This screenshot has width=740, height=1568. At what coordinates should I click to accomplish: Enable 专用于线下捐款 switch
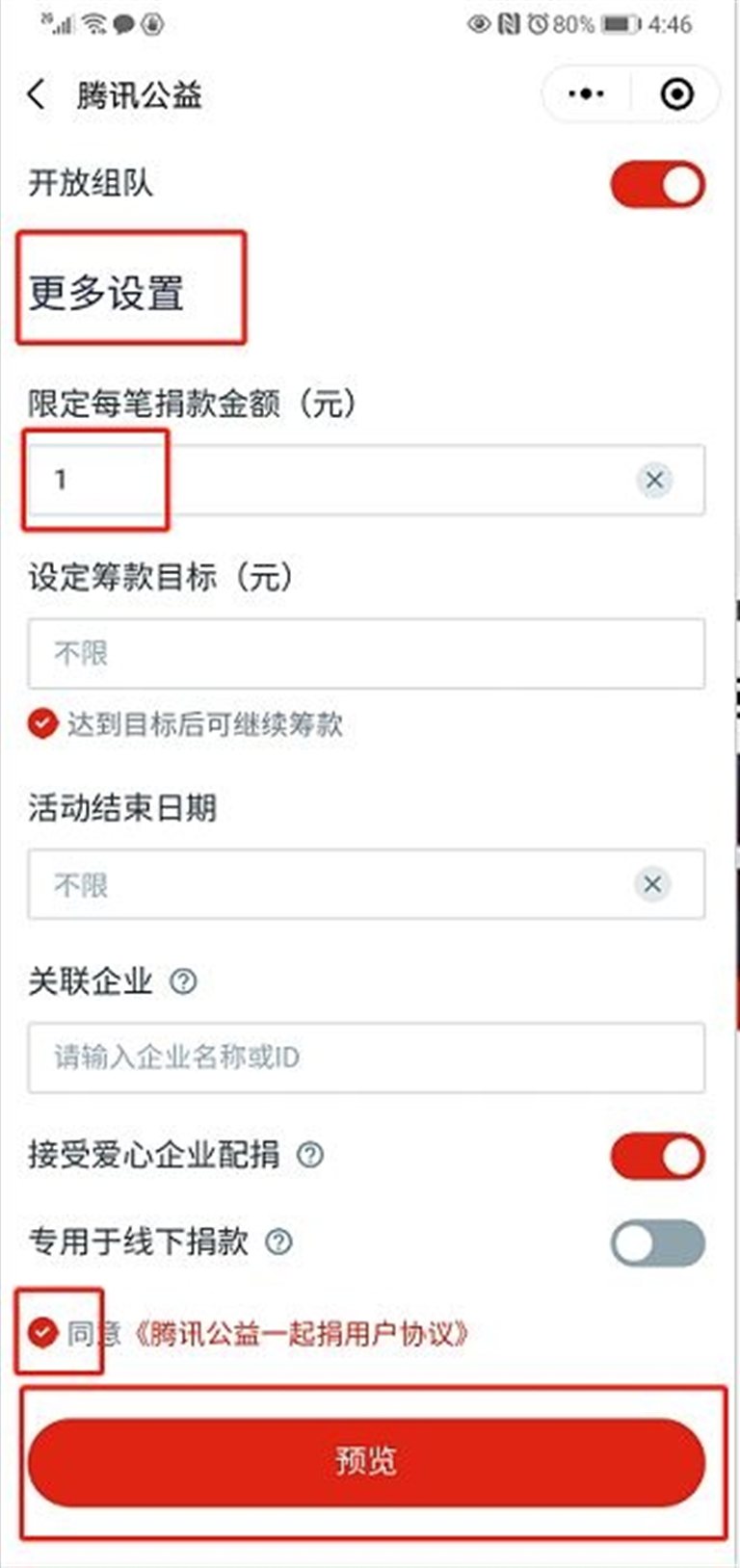(x=658, y=1242)
